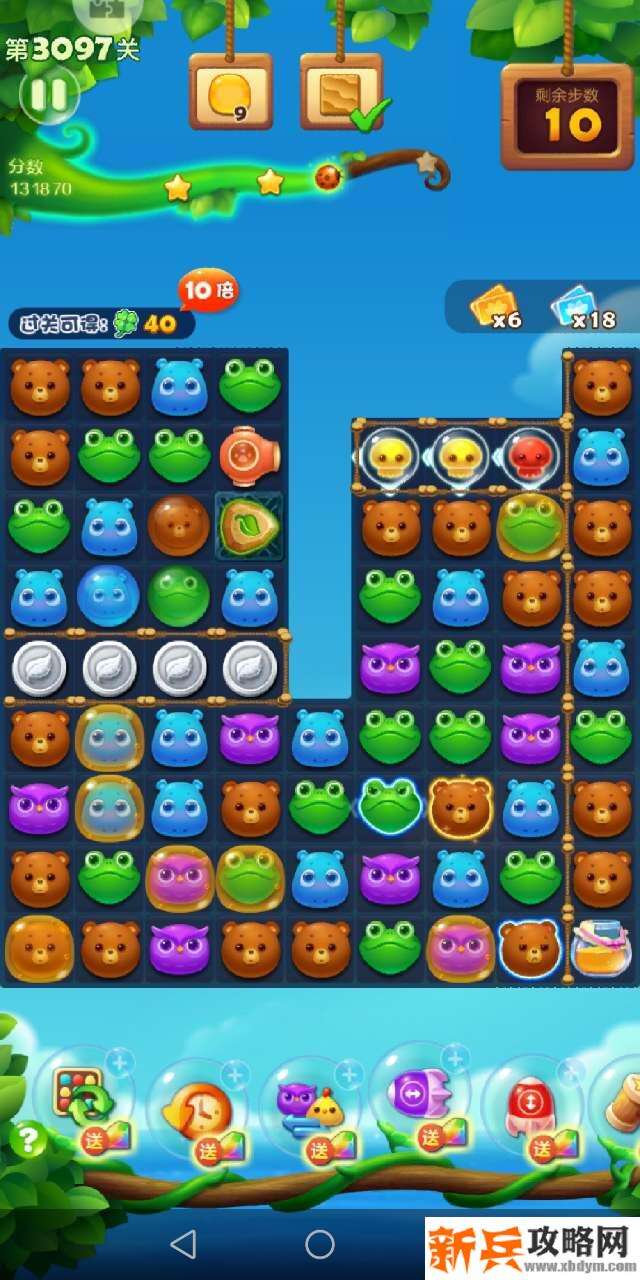The width and height of the screenshot is (640, 1280).
Task: Tap the Android back button
Action: click(183, 1244)
